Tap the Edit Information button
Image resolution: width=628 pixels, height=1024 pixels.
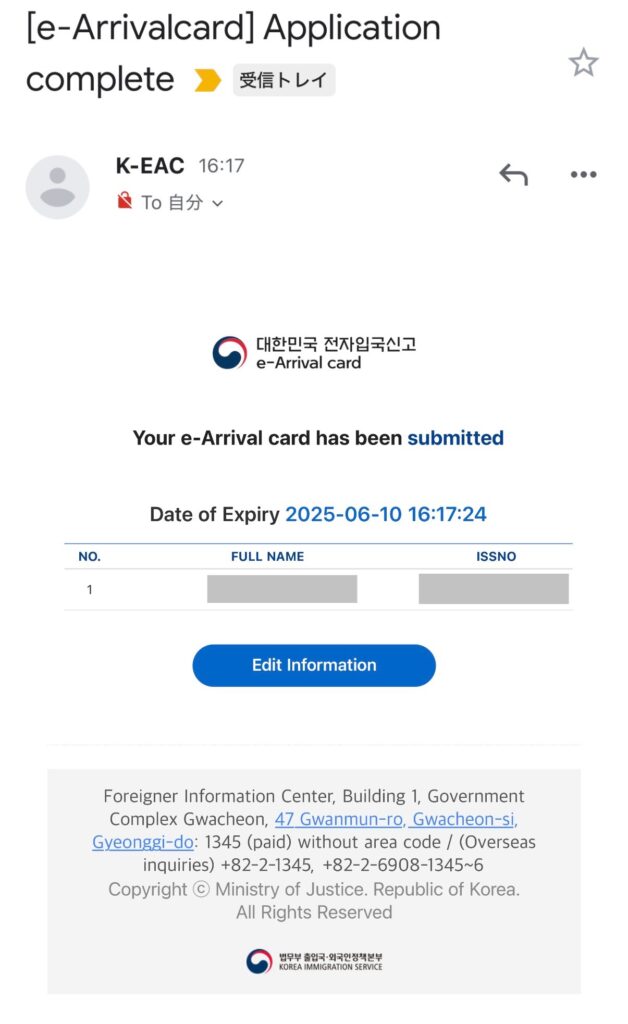pos(314,665)
